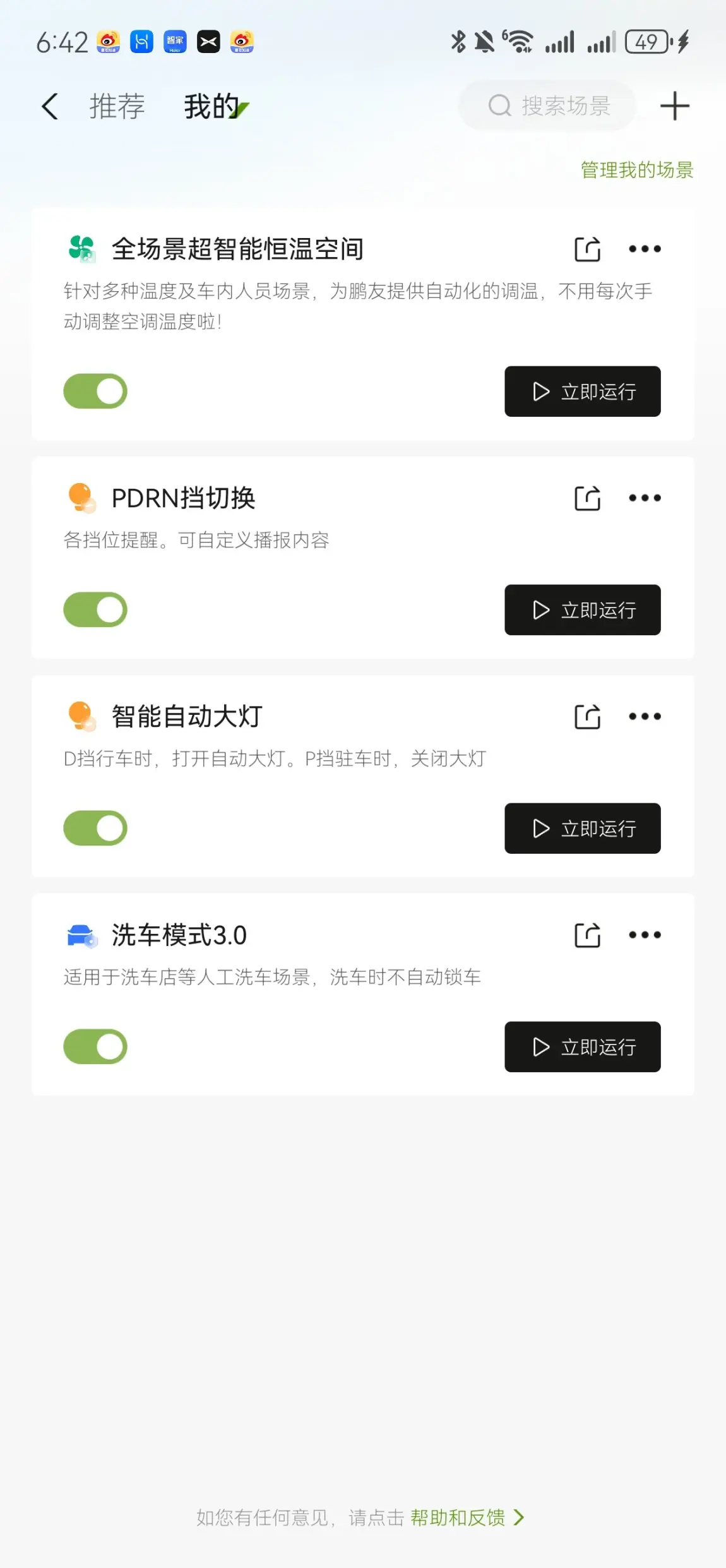Disable the 洗车模式3.0 toggle
Image resolution: width=726 pixels, height=1568 pixels.
[95, 1046]
